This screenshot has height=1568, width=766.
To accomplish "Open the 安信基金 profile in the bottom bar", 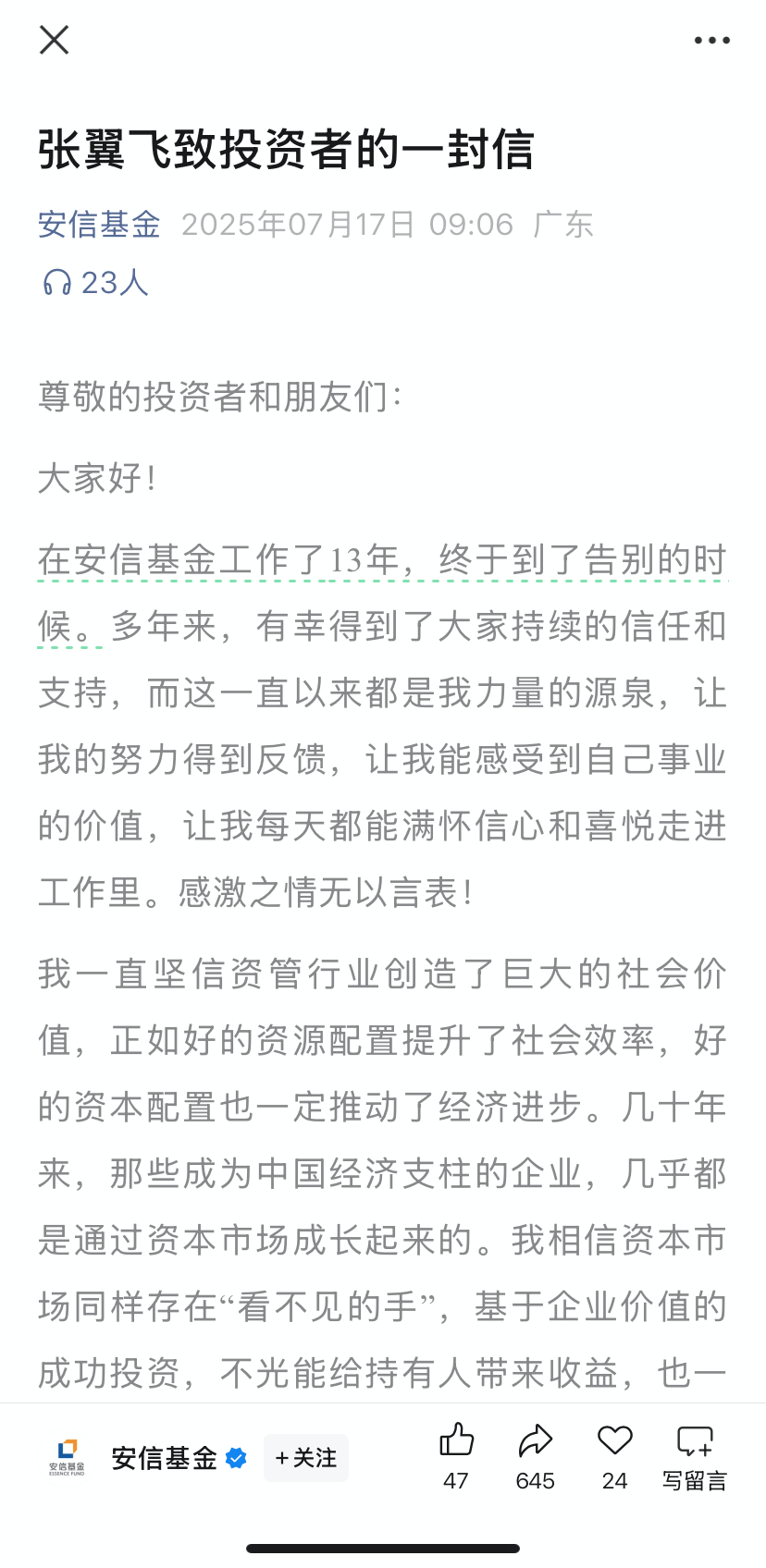I will (148, 1458).
